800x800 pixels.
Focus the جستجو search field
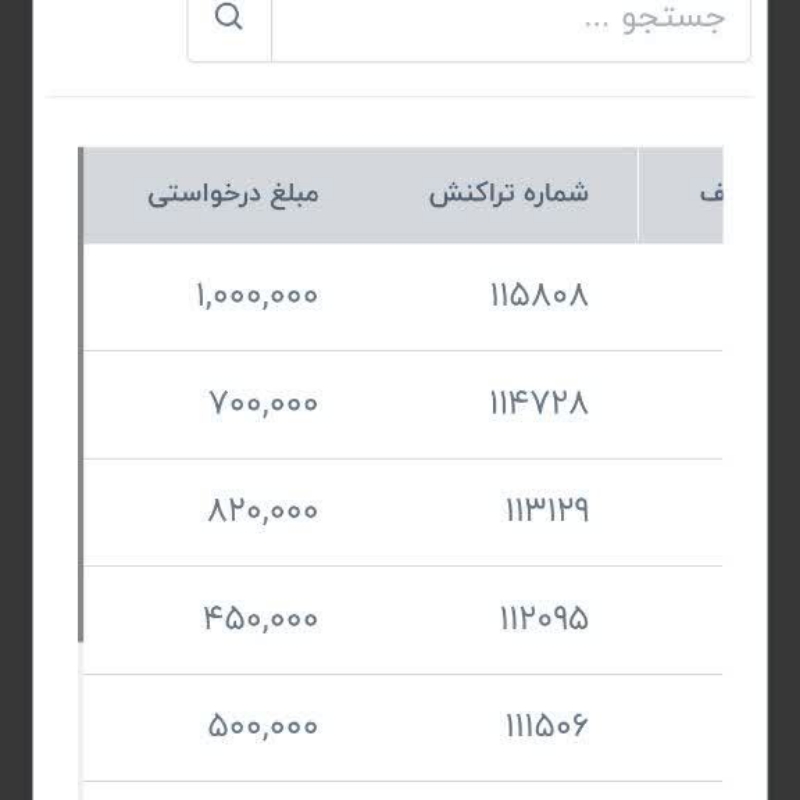point(510,20)
